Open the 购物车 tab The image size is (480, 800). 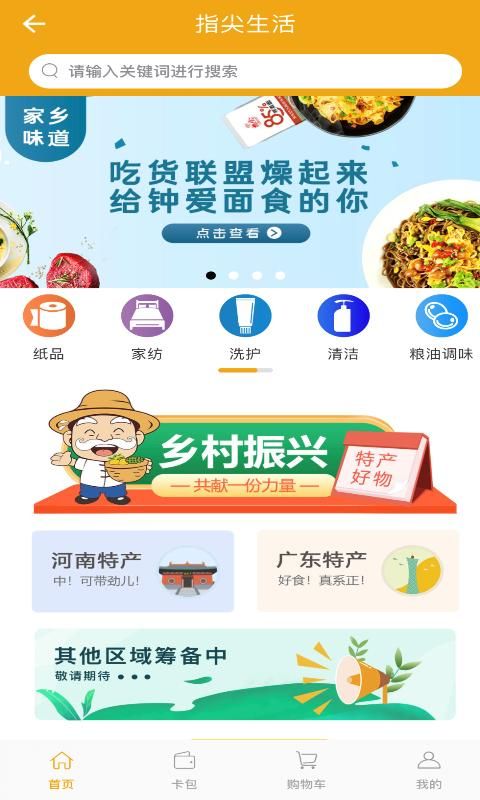click(x=306, y=770)
